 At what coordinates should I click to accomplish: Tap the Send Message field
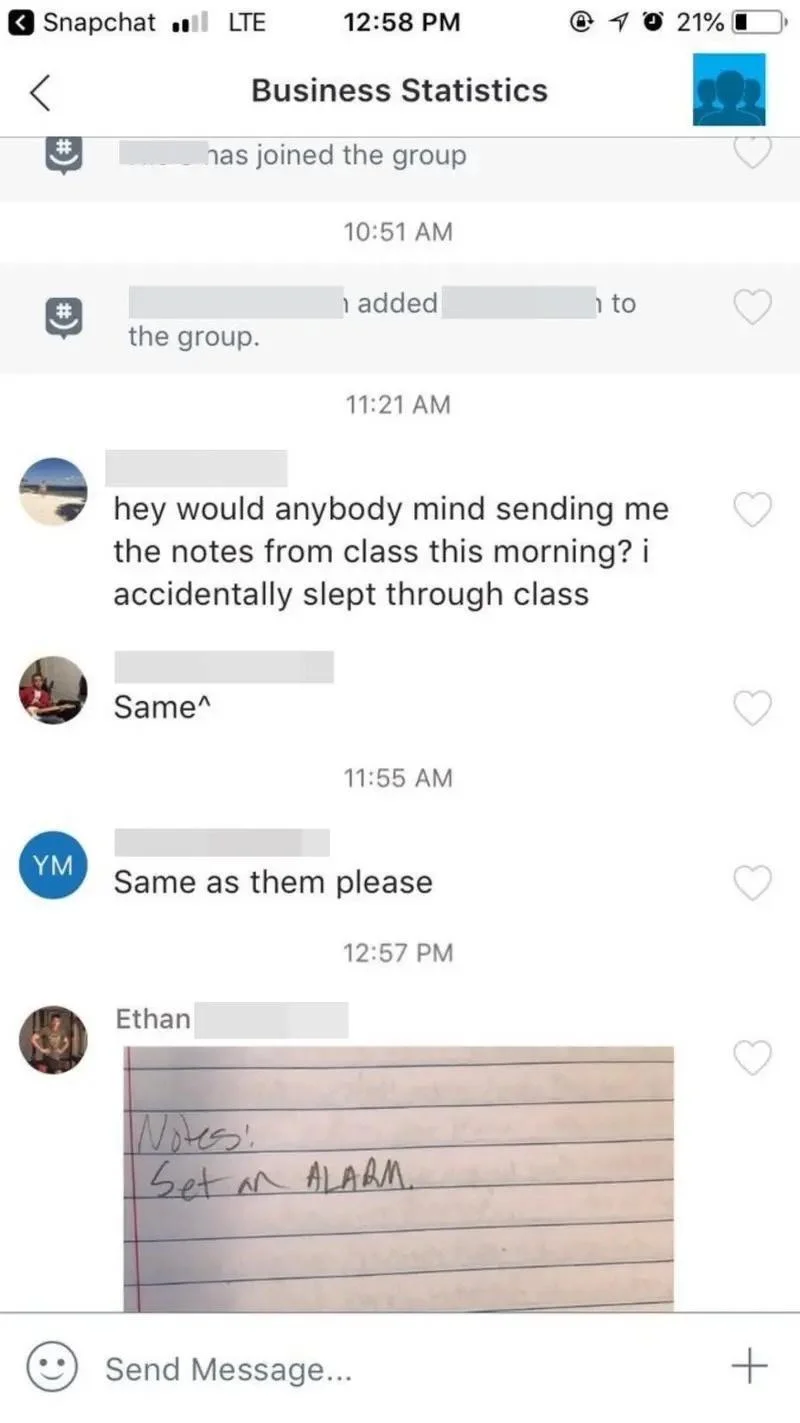[x=400, y=1368]
